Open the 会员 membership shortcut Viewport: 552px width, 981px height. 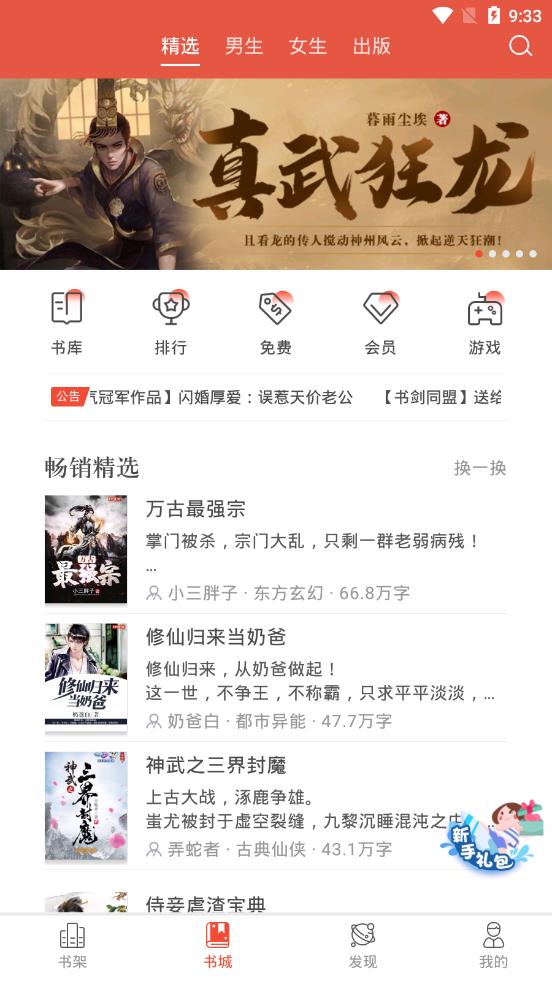[x=381, y=323]
